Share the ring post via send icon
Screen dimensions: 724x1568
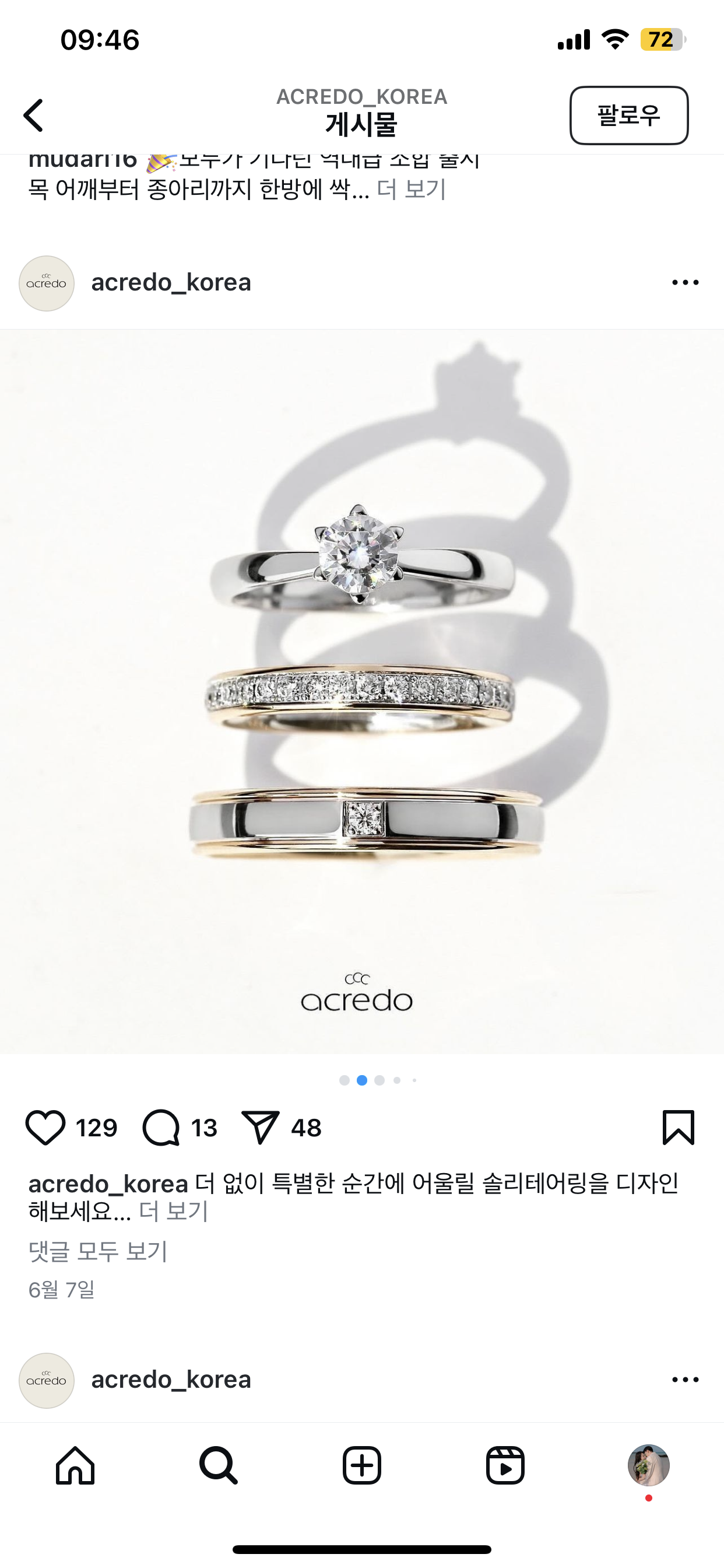(x=261, y=1128)
